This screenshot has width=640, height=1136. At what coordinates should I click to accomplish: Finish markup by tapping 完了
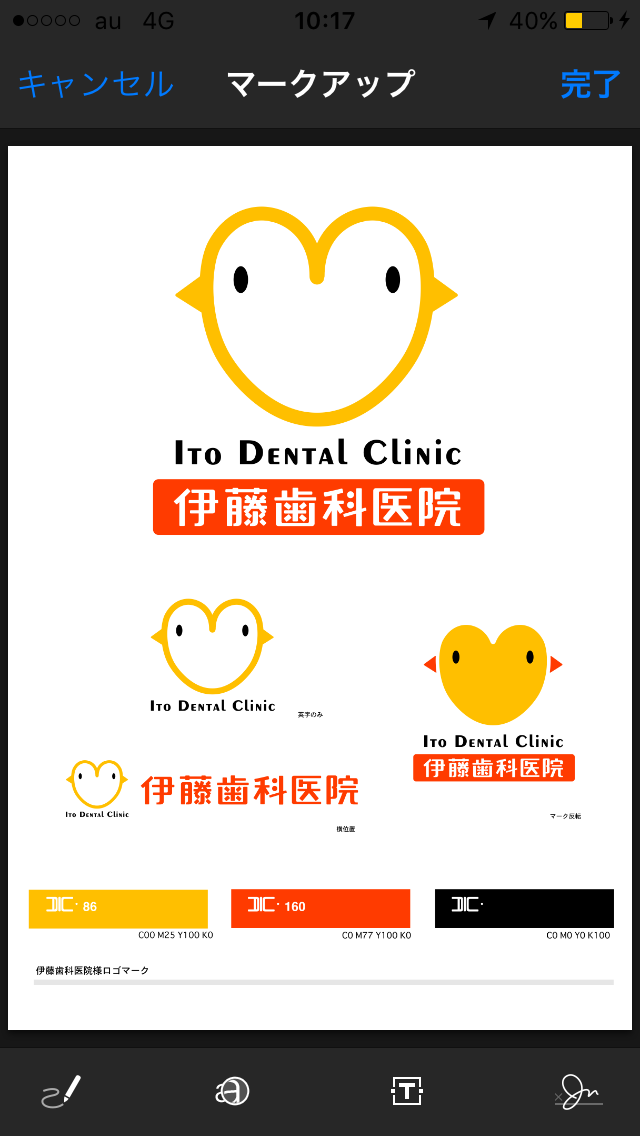[591, 84]
